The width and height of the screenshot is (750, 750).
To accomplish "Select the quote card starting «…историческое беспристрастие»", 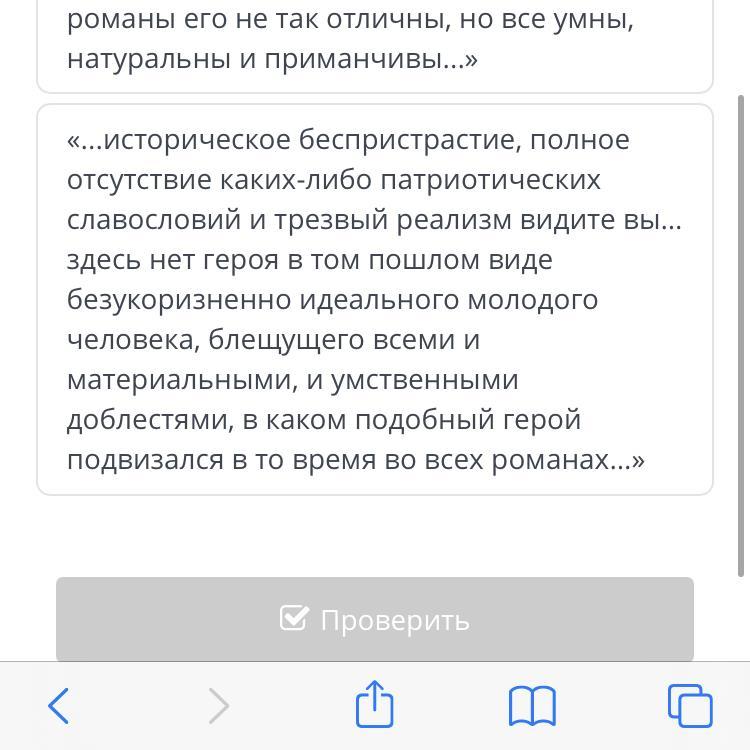I will point(374,299).
